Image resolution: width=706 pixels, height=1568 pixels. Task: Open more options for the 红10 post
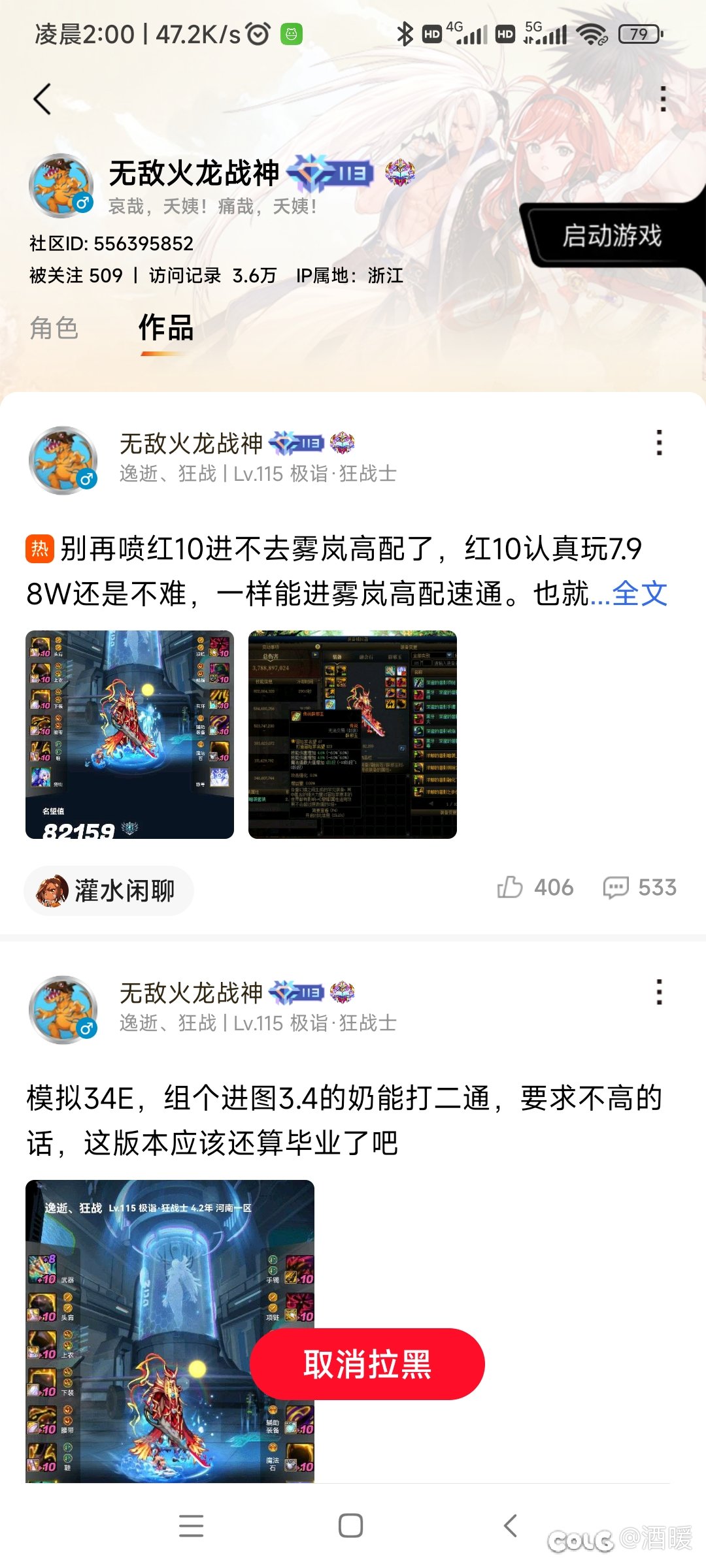[x=659, y=443]
